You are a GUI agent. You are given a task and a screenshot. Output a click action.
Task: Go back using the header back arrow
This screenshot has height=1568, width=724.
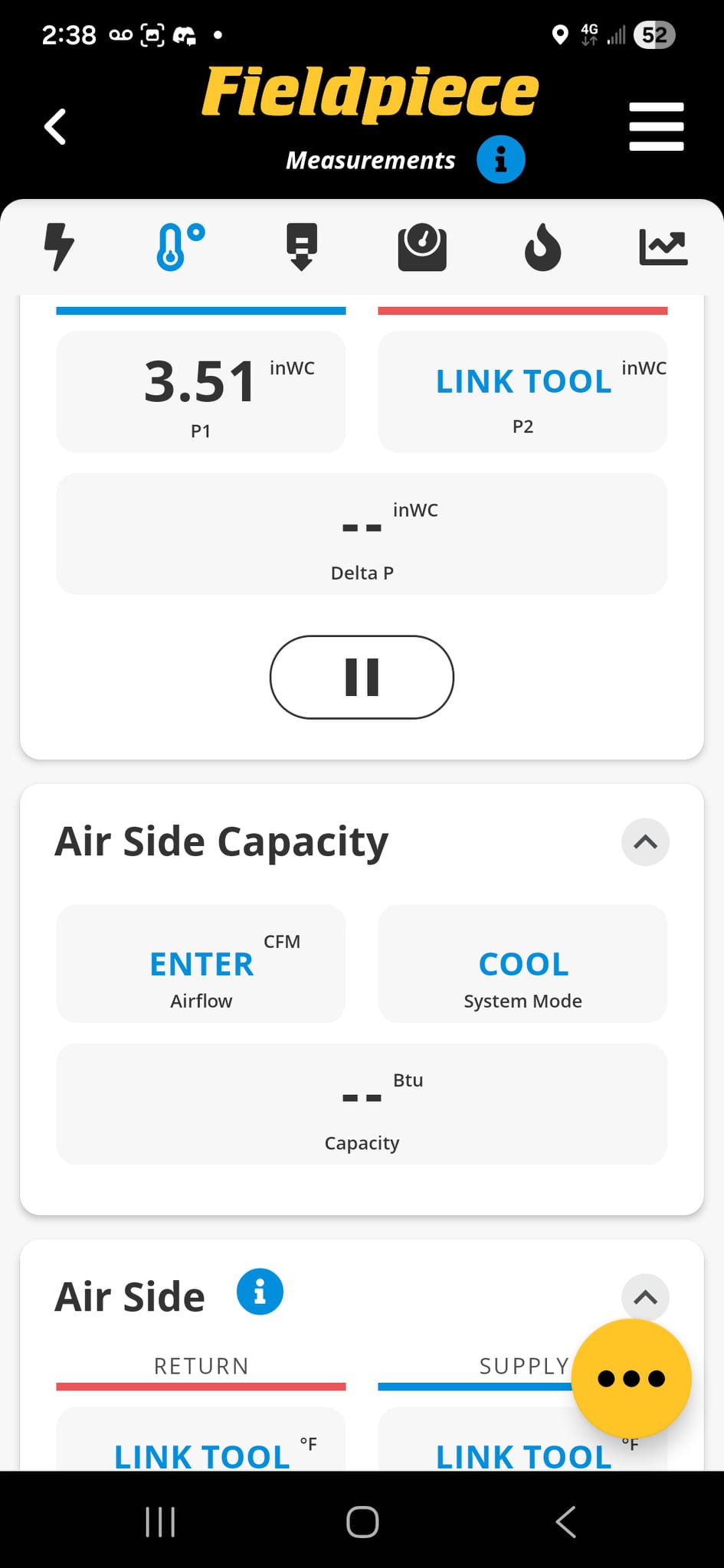click(55, 126)
